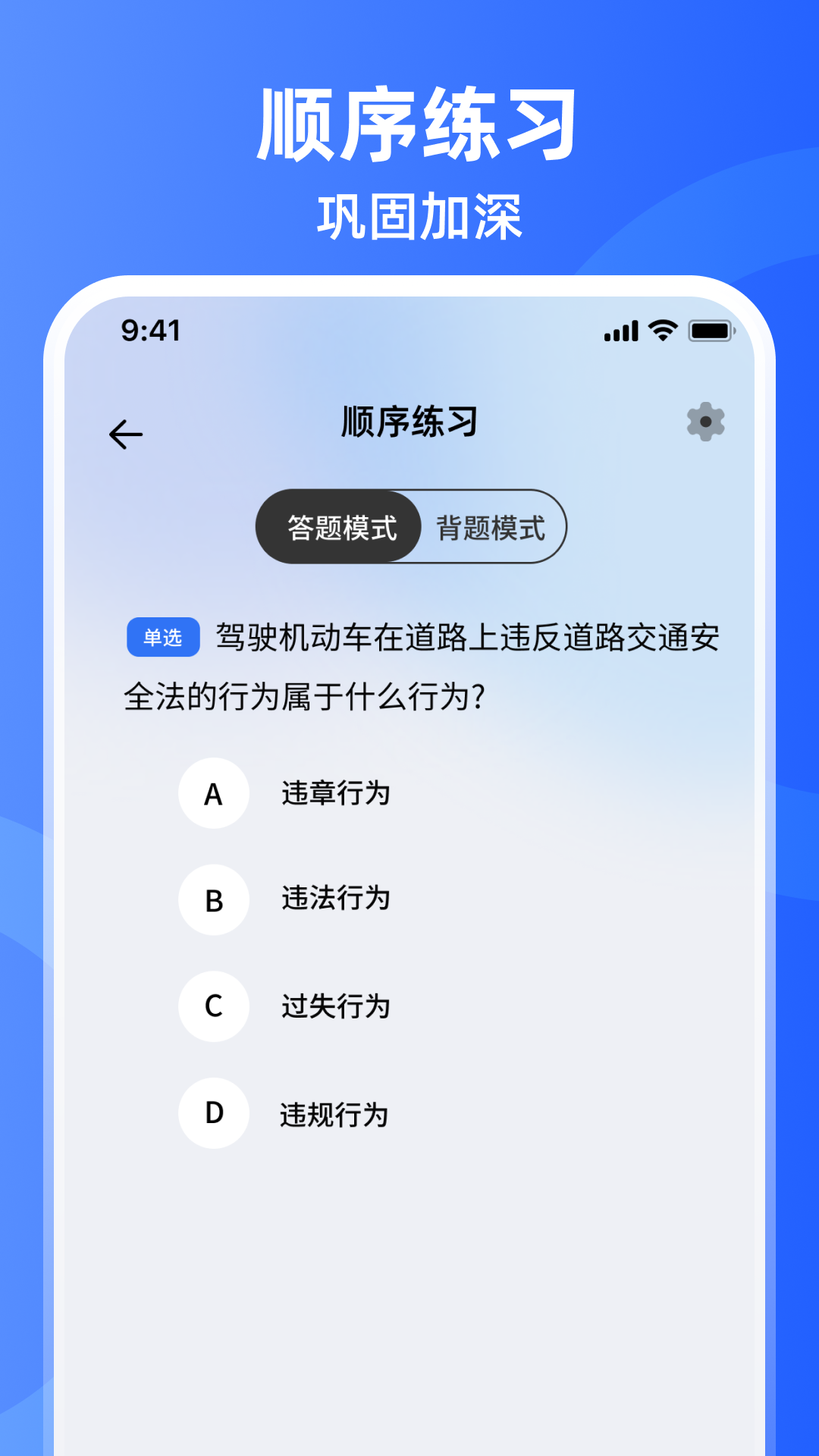This screenshot has height=1456, width=819.
Task: Pick answer A 违章行为
Action: [334, 794]
